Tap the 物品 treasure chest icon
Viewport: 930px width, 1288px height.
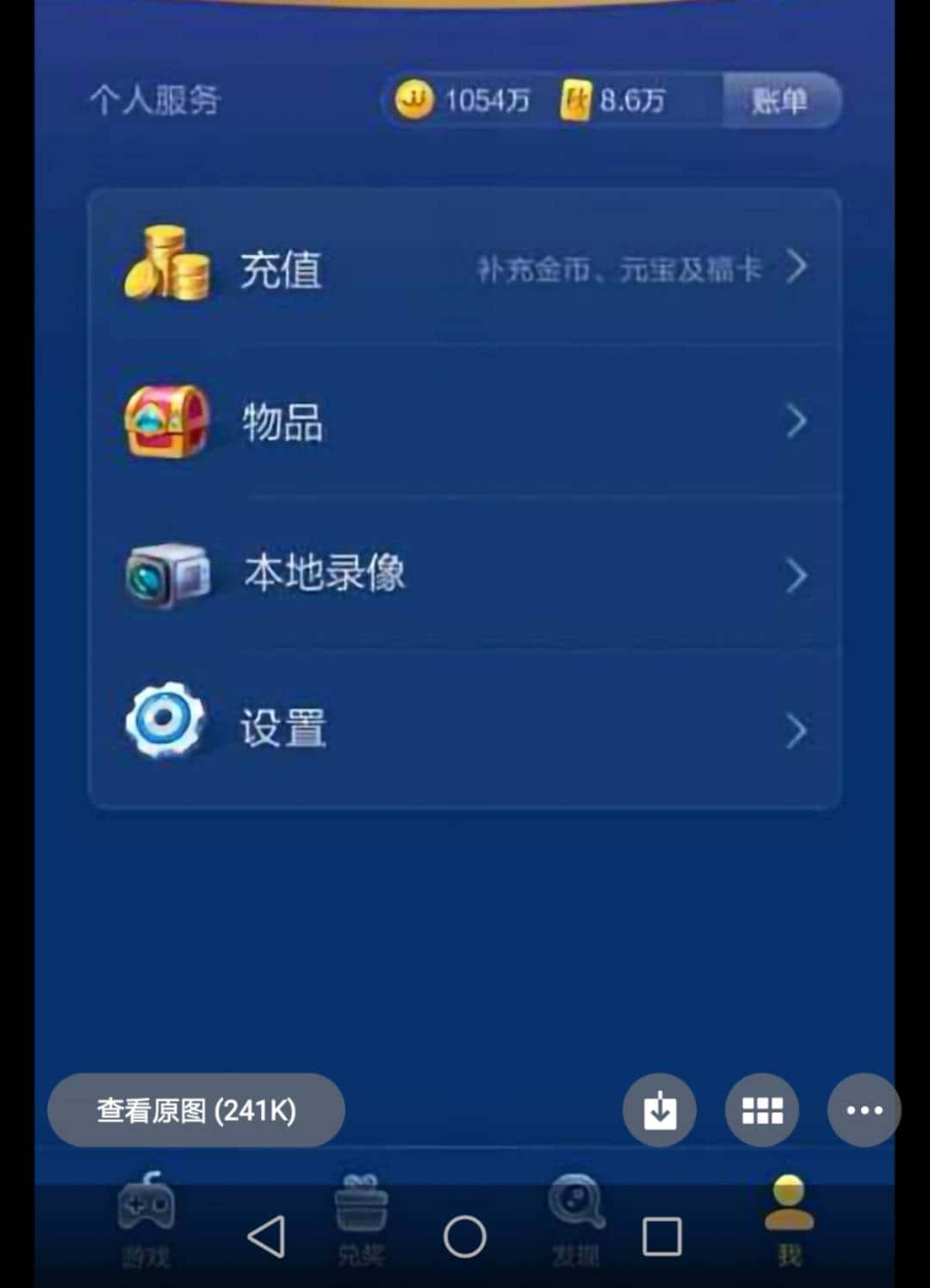click(x=166, y=421)
